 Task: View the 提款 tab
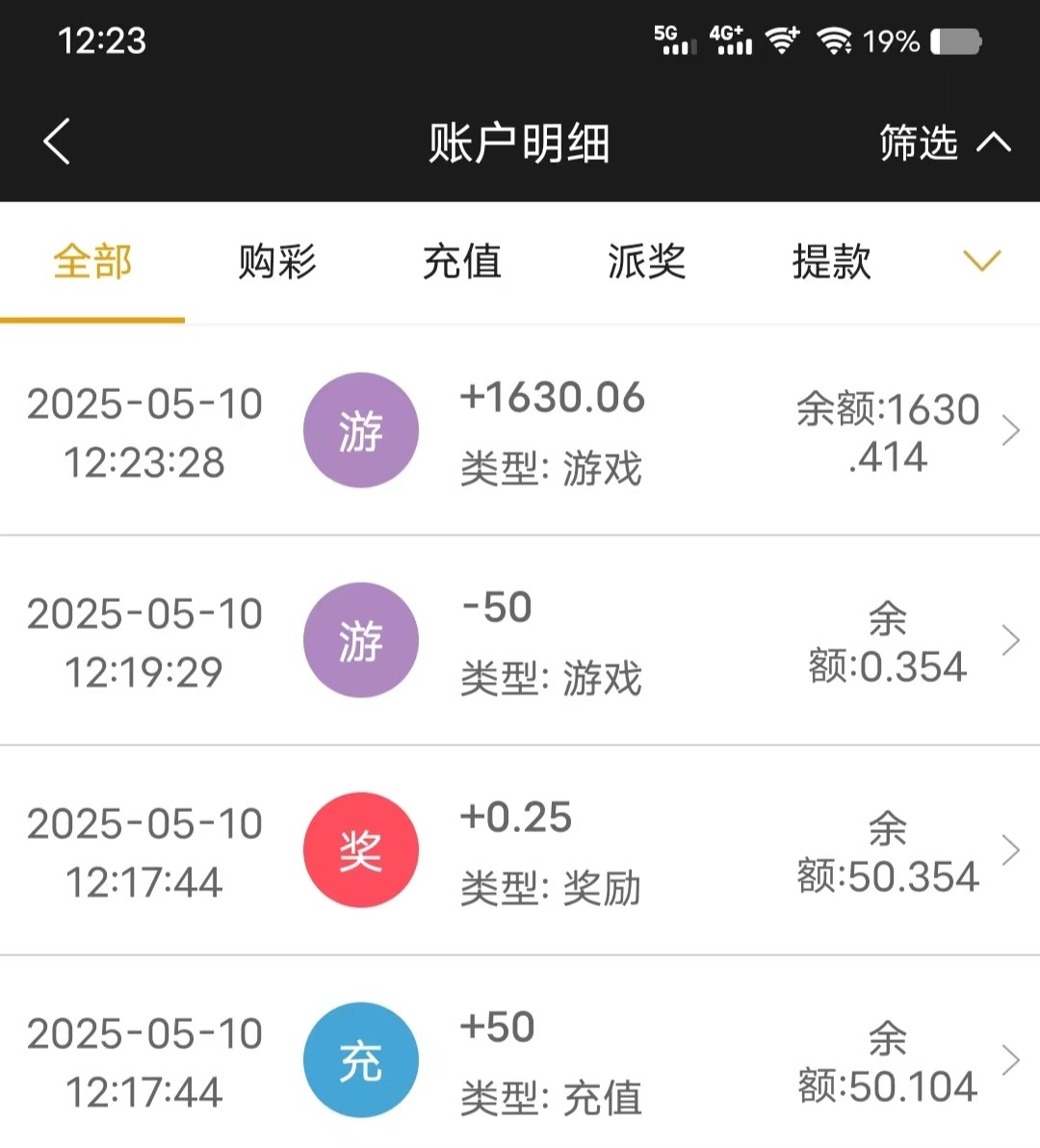[831, 262]
